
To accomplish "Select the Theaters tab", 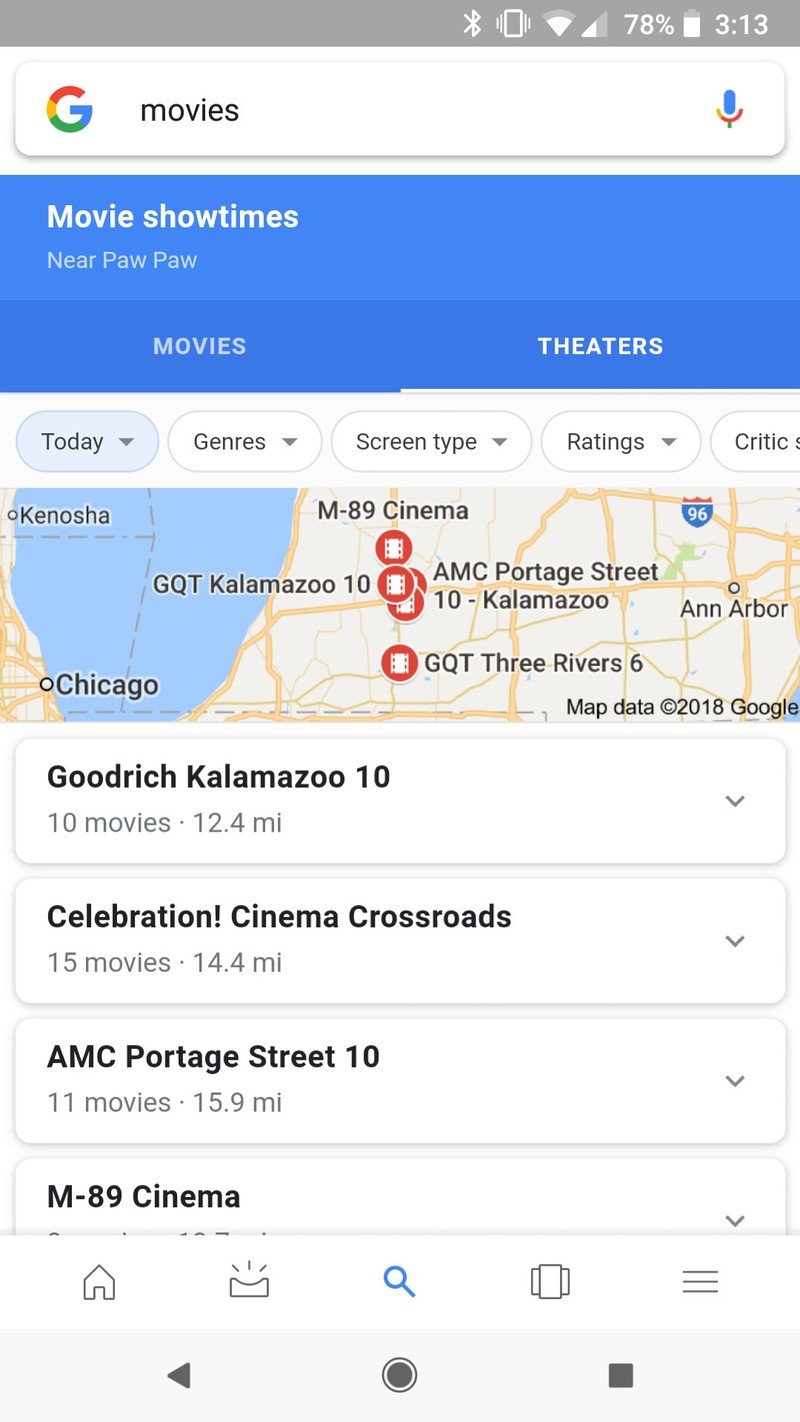I will point(600,346).
